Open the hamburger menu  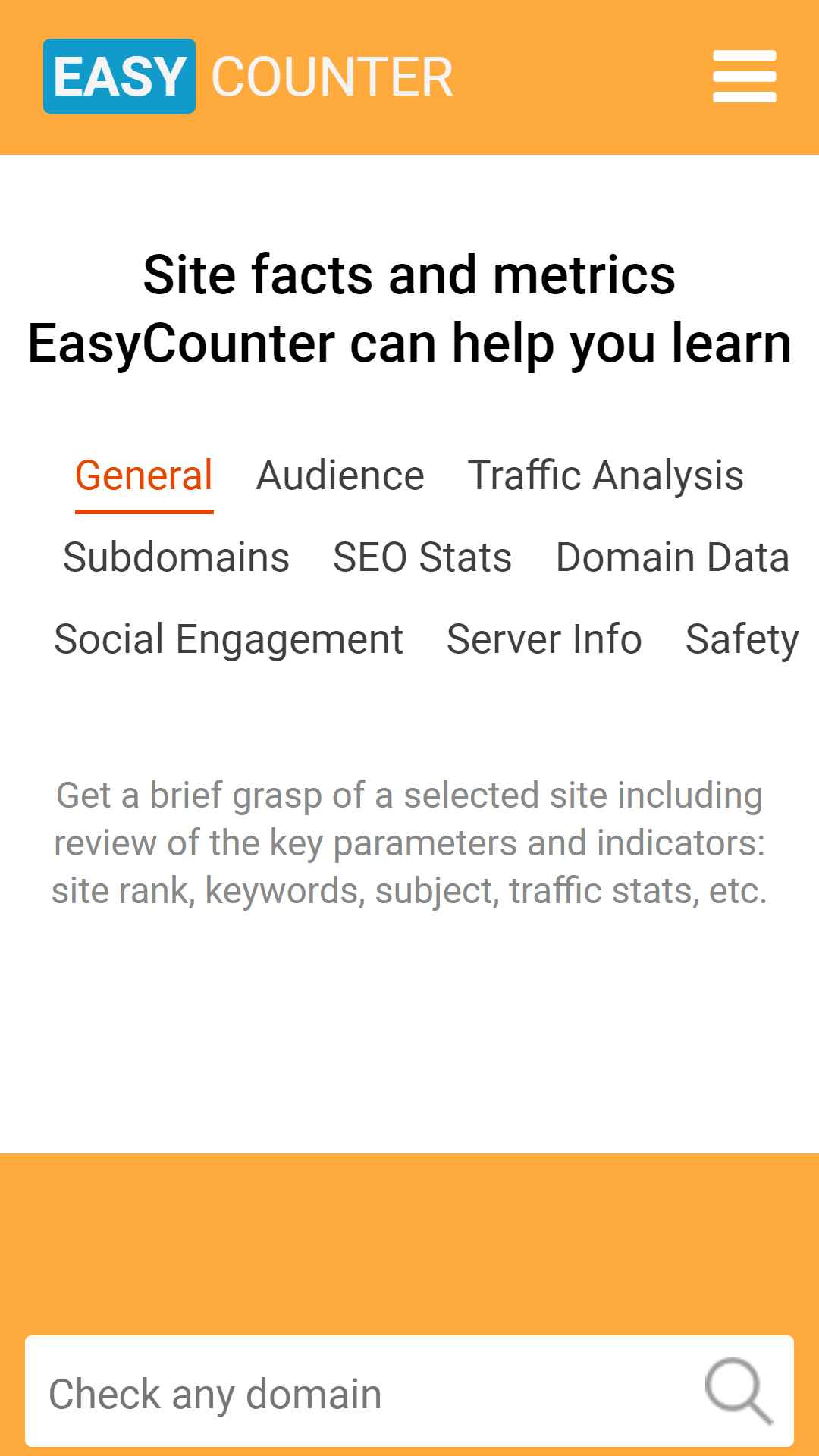(744, 77)
